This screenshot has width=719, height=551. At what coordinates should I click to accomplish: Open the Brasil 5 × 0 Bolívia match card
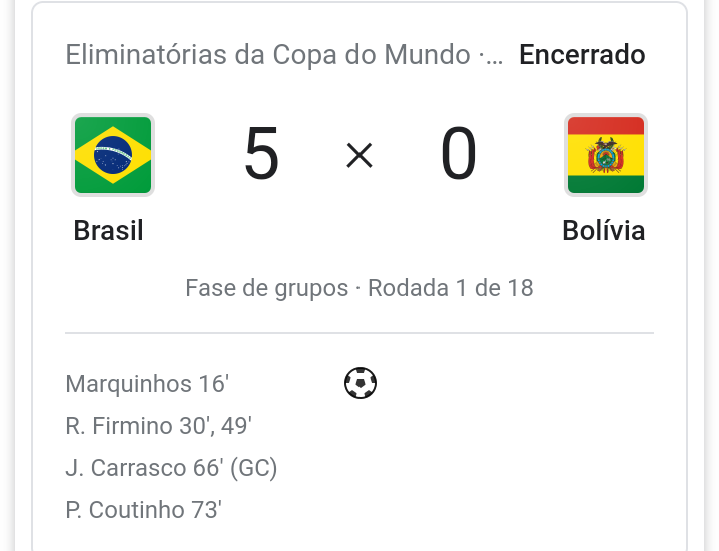click(359, 156)
